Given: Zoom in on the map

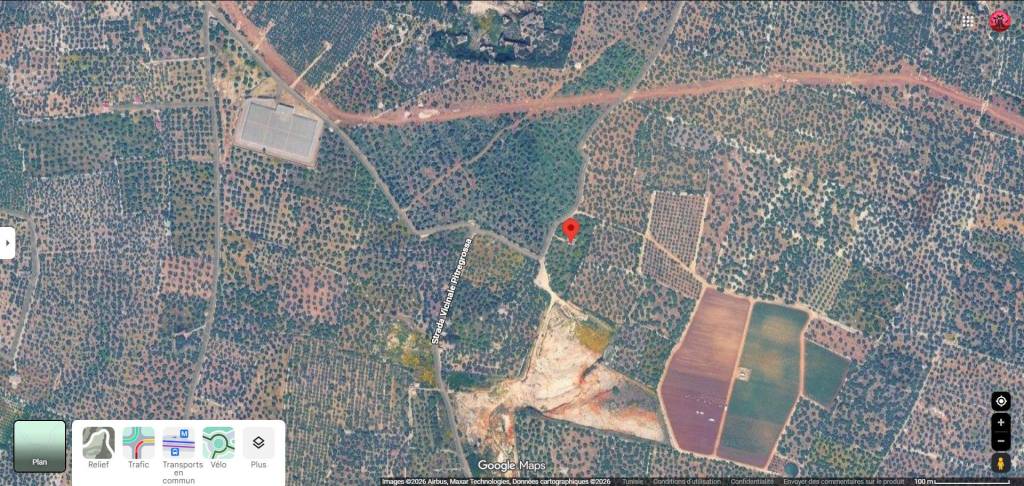Looking at the screenshot, I should click(1001, 423).
